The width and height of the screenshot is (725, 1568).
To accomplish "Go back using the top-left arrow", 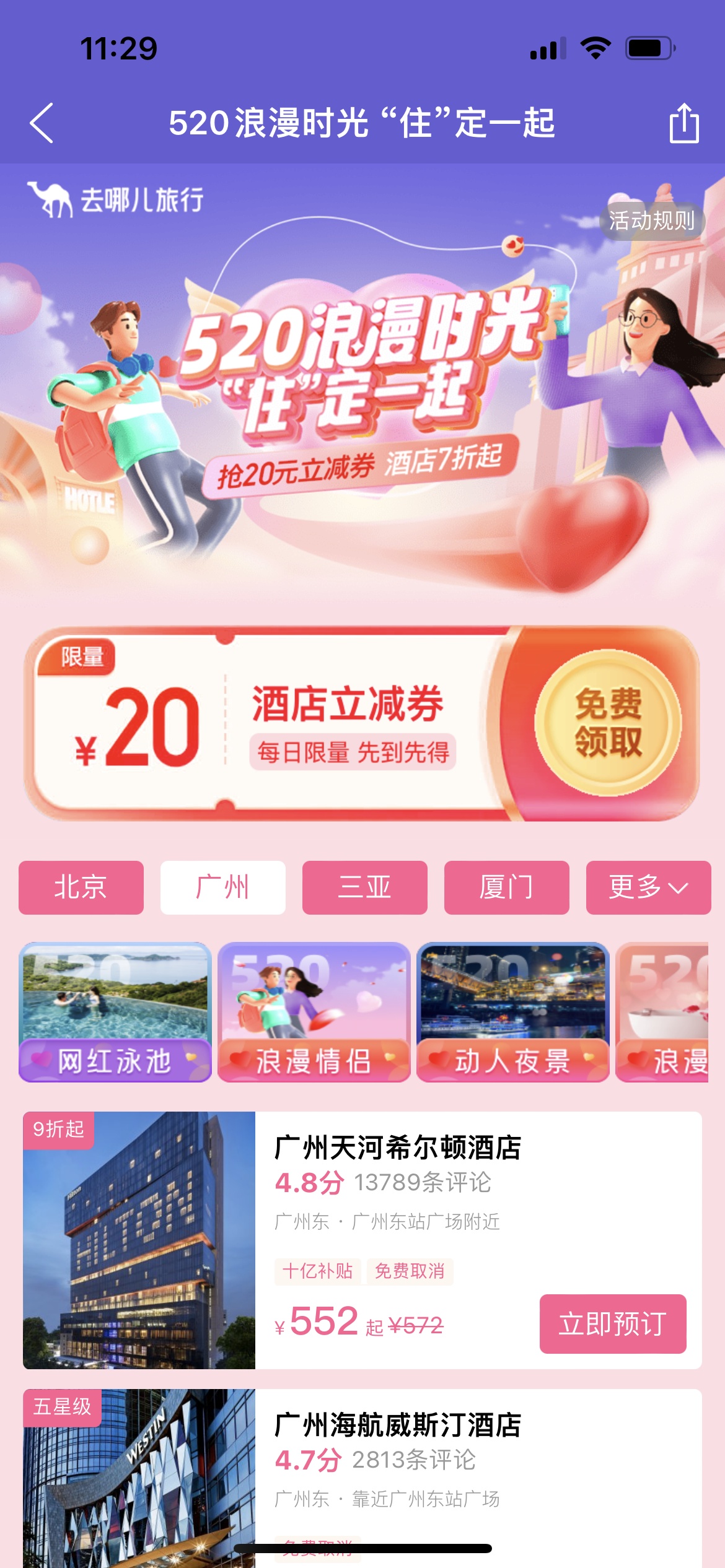I will 42,123.
